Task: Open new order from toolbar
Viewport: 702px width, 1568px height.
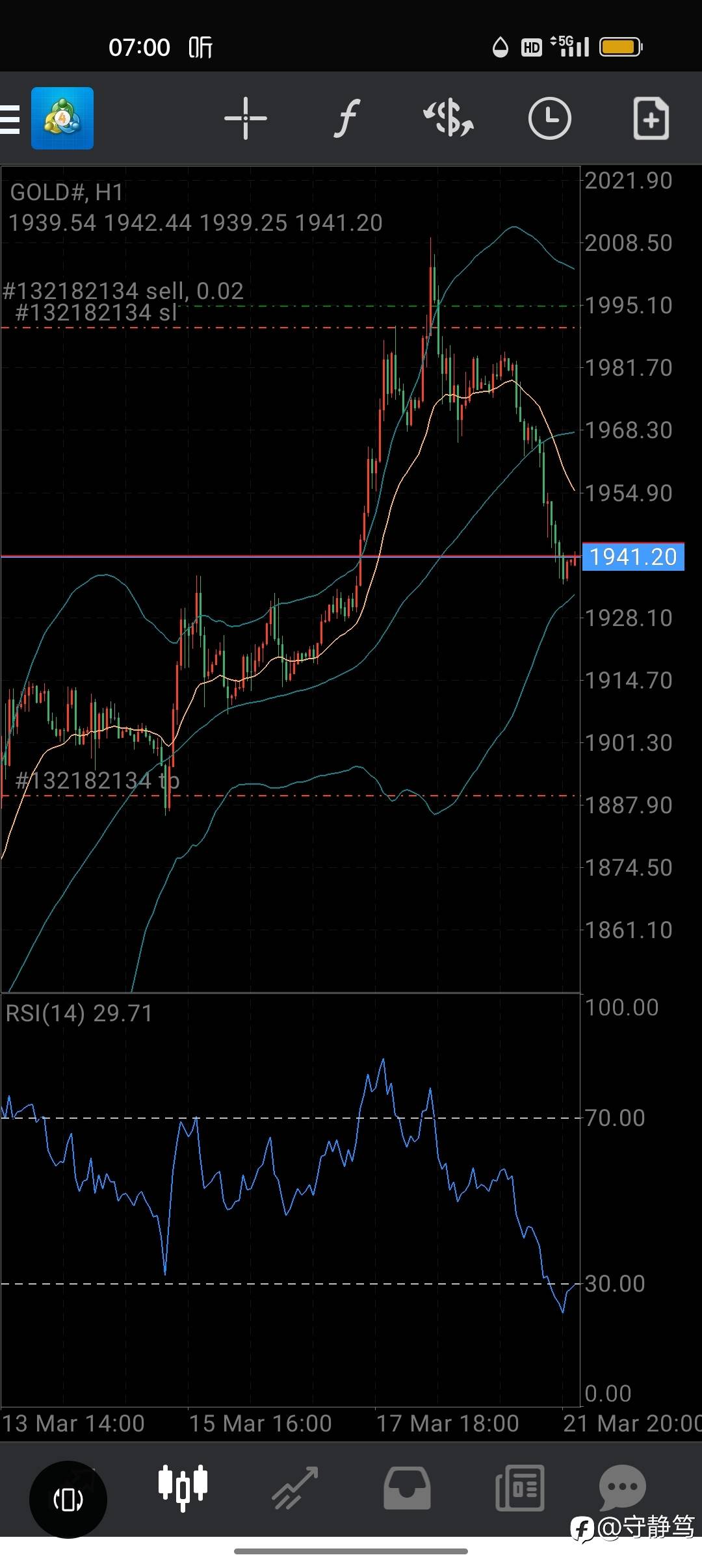Action: [x=651, y=118]
